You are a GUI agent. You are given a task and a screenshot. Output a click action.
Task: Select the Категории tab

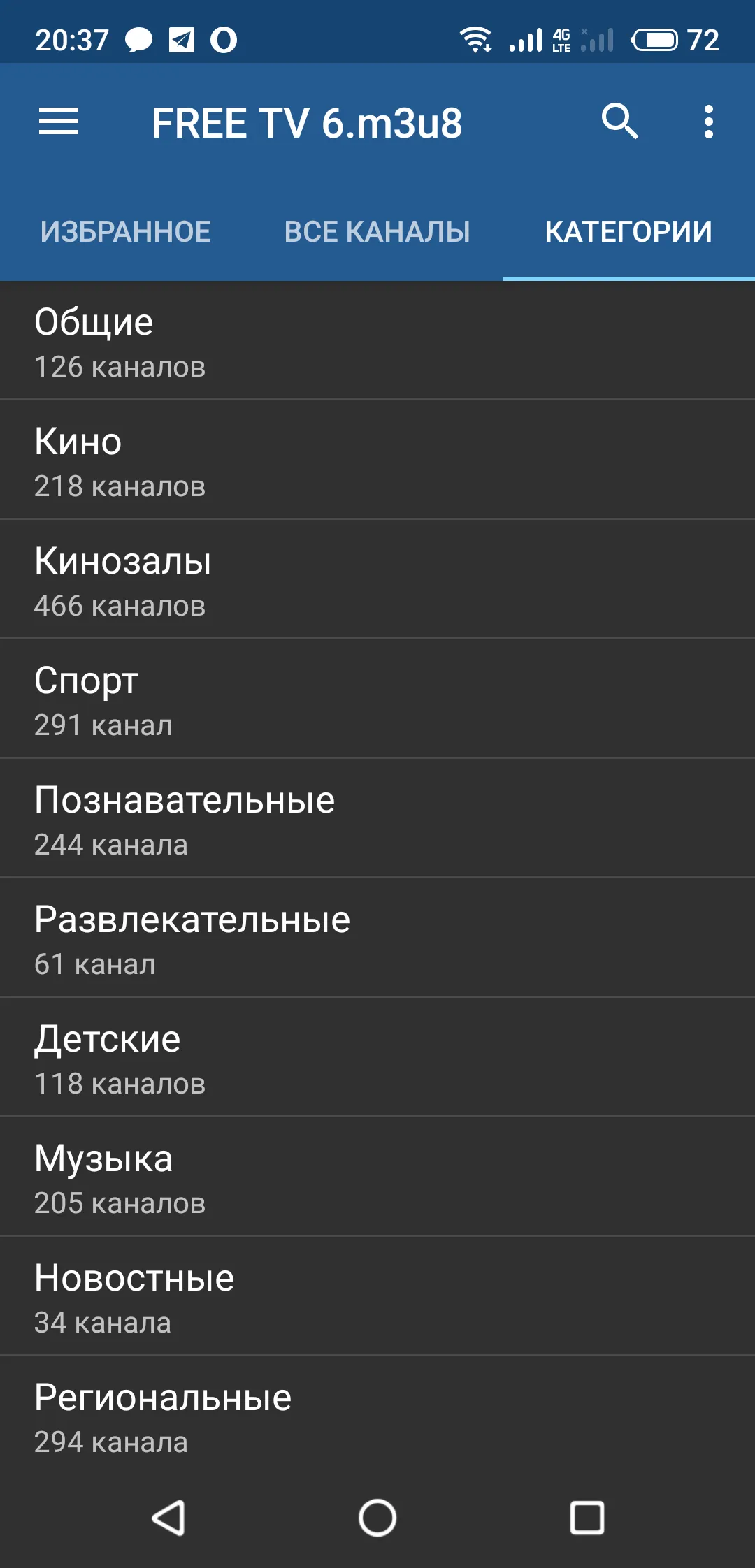click(629, 231)
